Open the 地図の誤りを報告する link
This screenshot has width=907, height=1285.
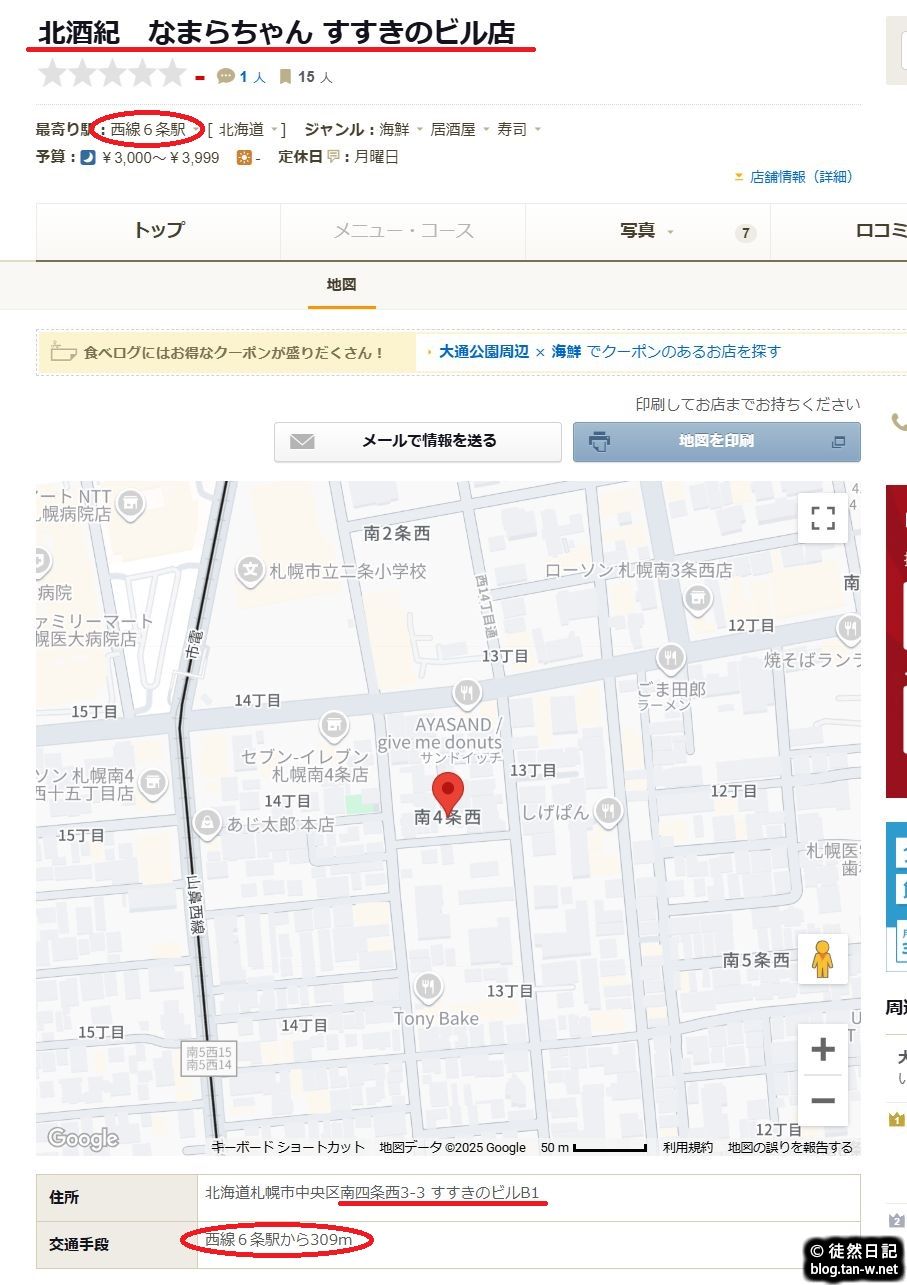tap(790, 1147)
